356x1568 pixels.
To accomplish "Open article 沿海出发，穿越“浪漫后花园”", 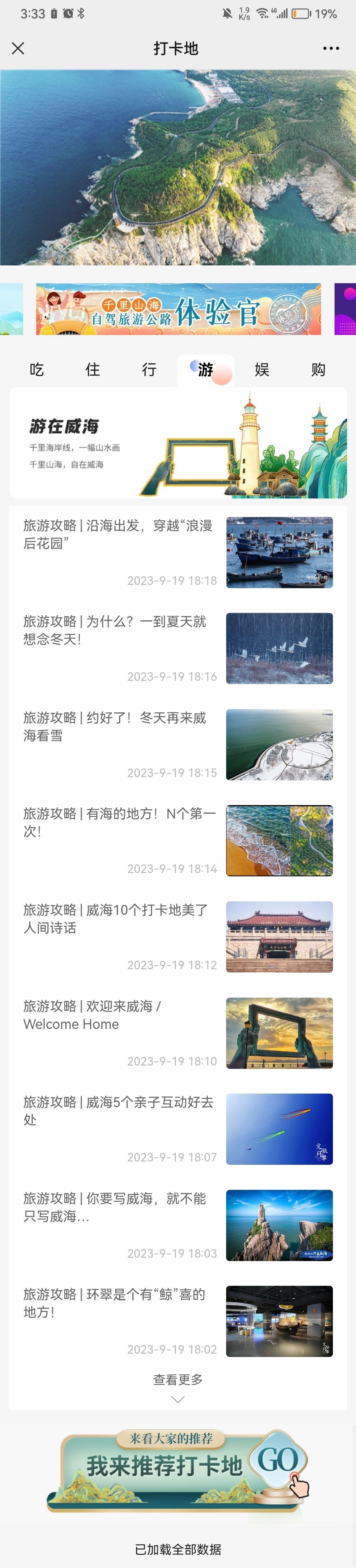I will point(118,534).
